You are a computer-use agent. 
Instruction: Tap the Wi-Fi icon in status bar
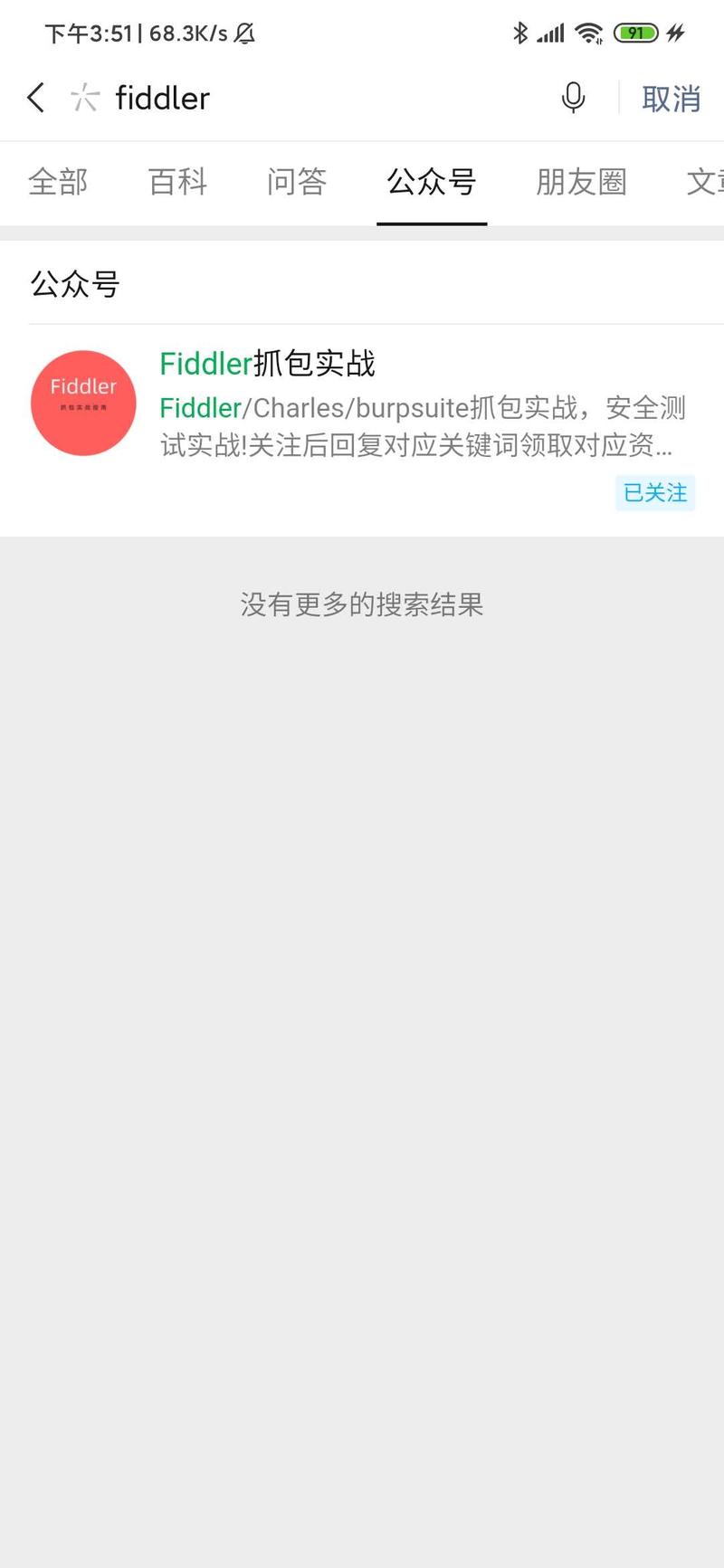coord(589,33)
